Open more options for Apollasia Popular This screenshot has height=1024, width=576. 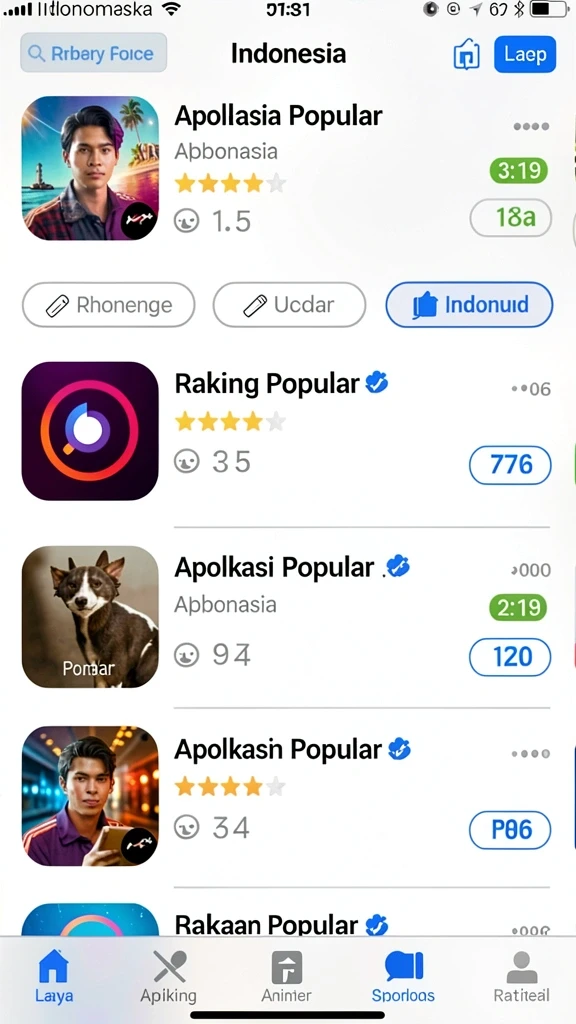click(x=531, y=126)
